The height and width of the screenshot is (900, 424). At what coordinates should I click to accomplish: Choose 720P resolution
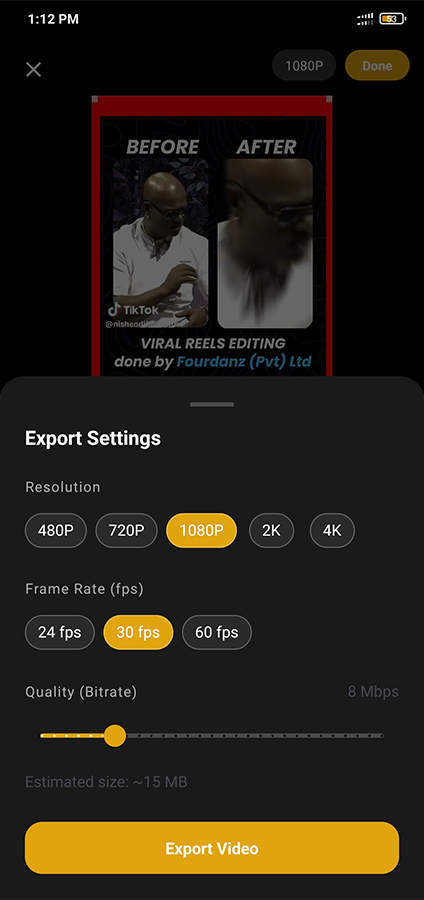(x=126, y=530)
